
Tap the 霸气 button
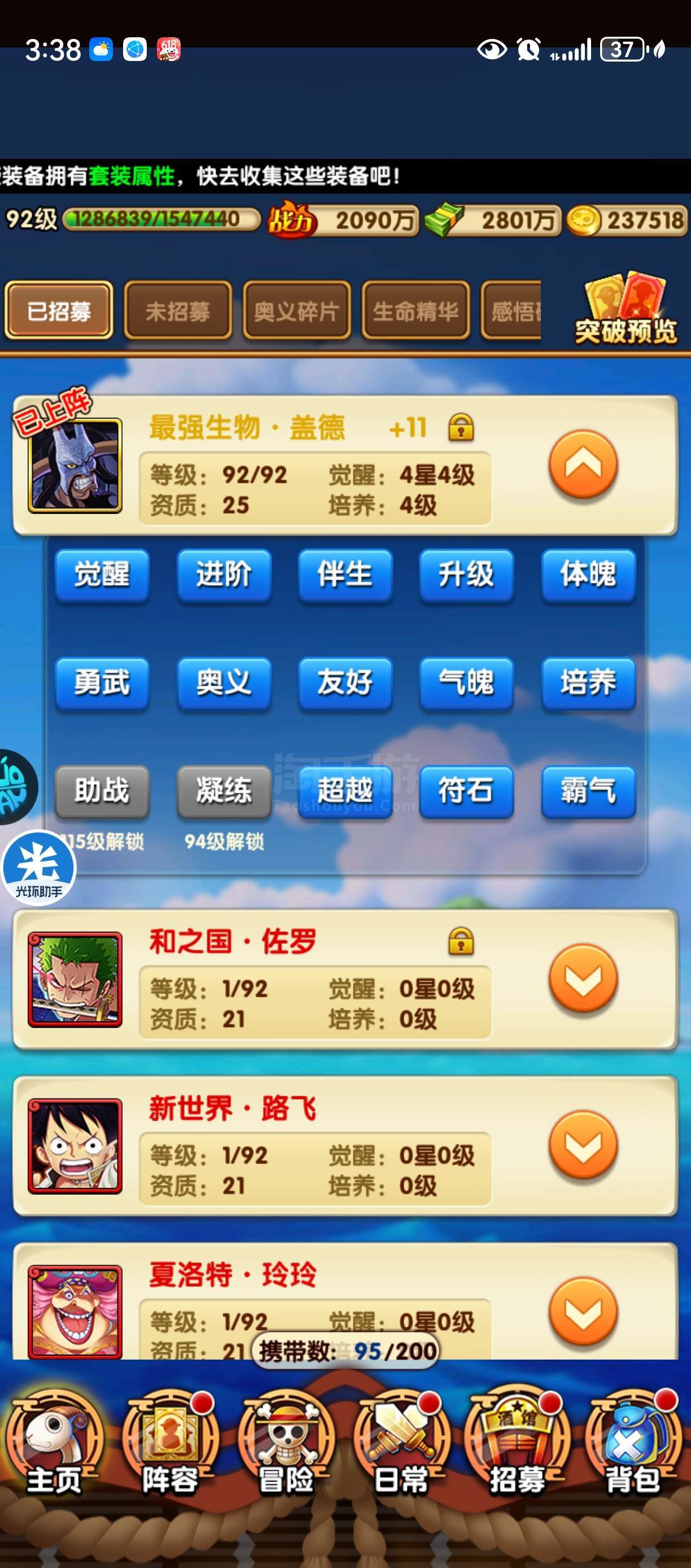[588, 791]
